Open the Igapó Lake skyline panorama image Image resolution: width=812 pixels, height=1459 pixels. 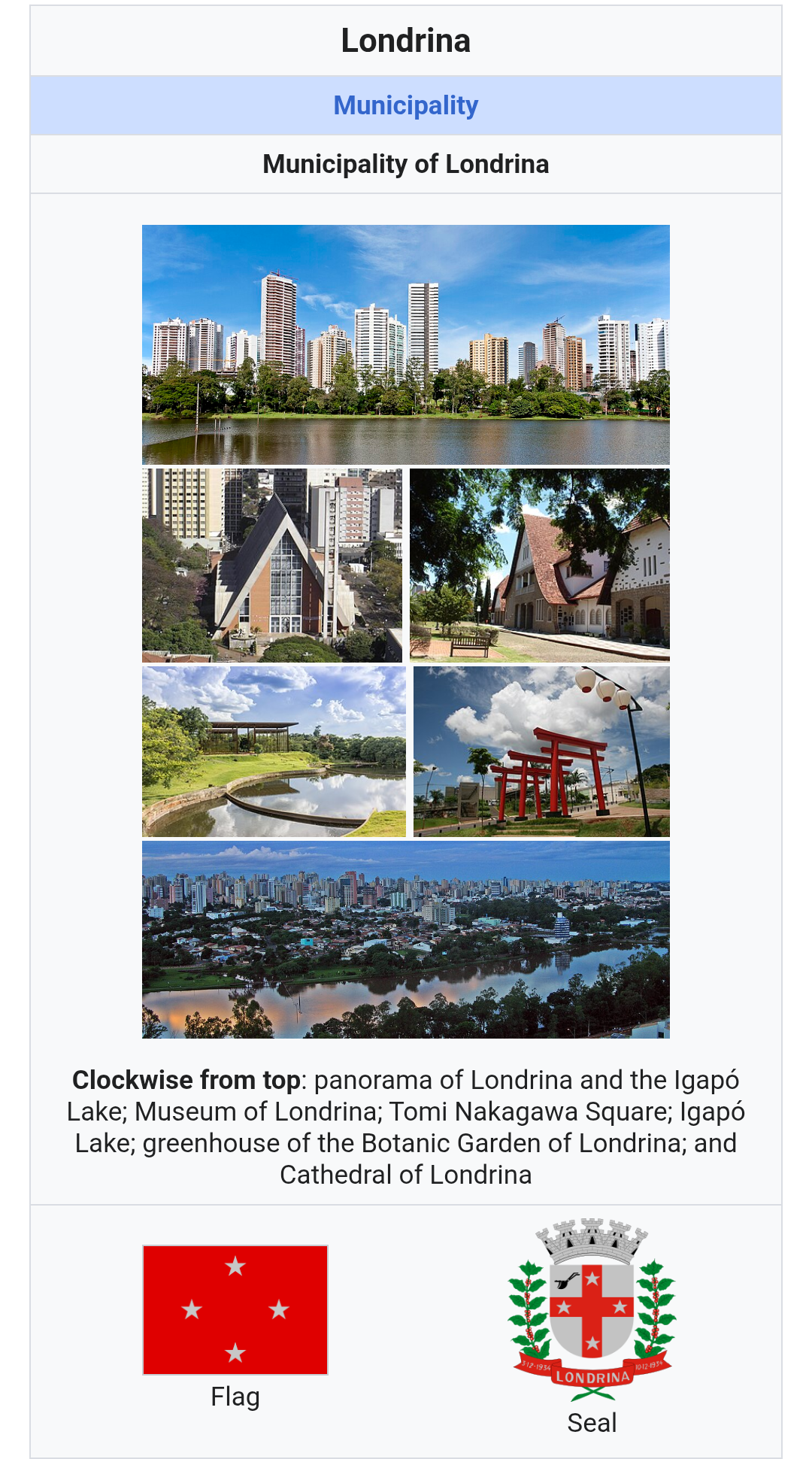[x=406, y=344]
